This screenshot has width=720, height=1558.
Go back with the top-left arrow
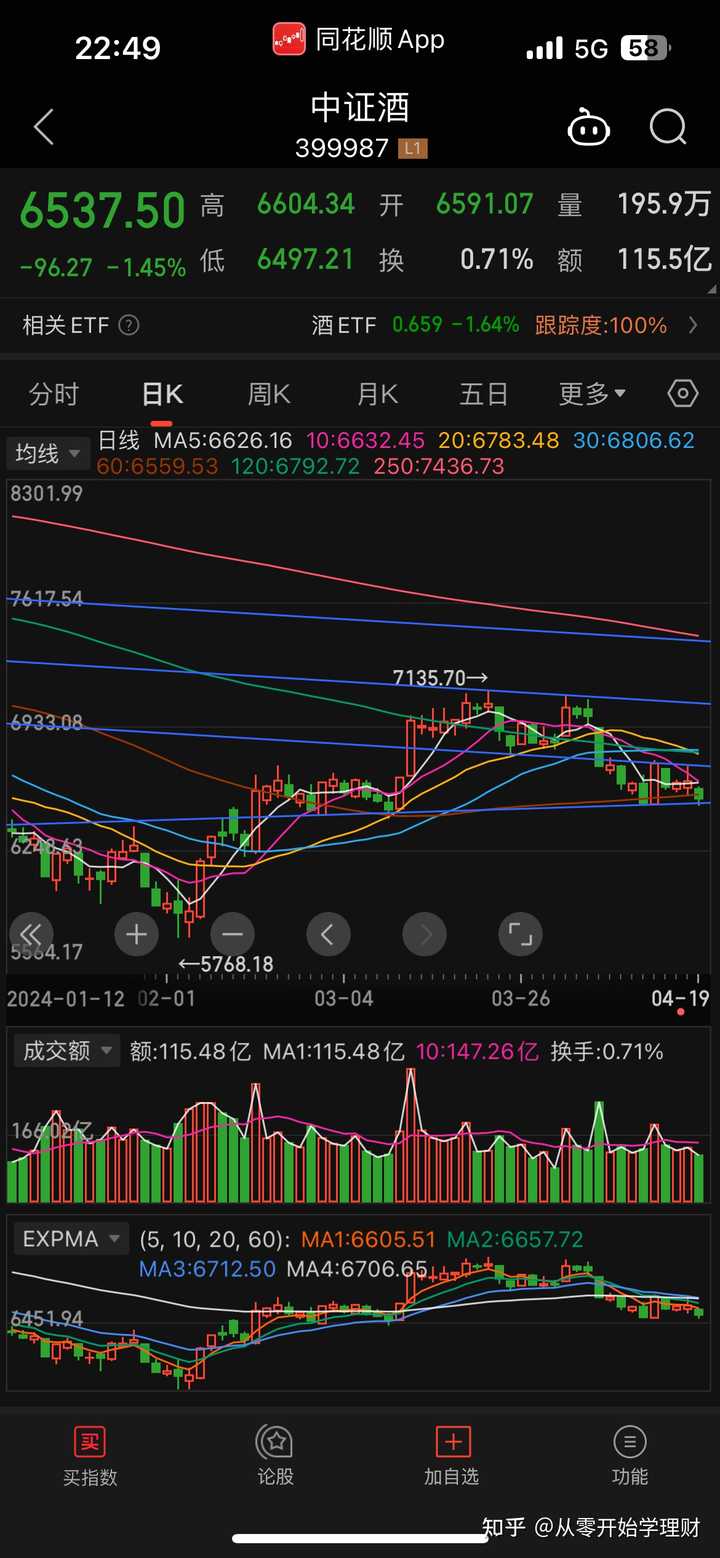43,128
